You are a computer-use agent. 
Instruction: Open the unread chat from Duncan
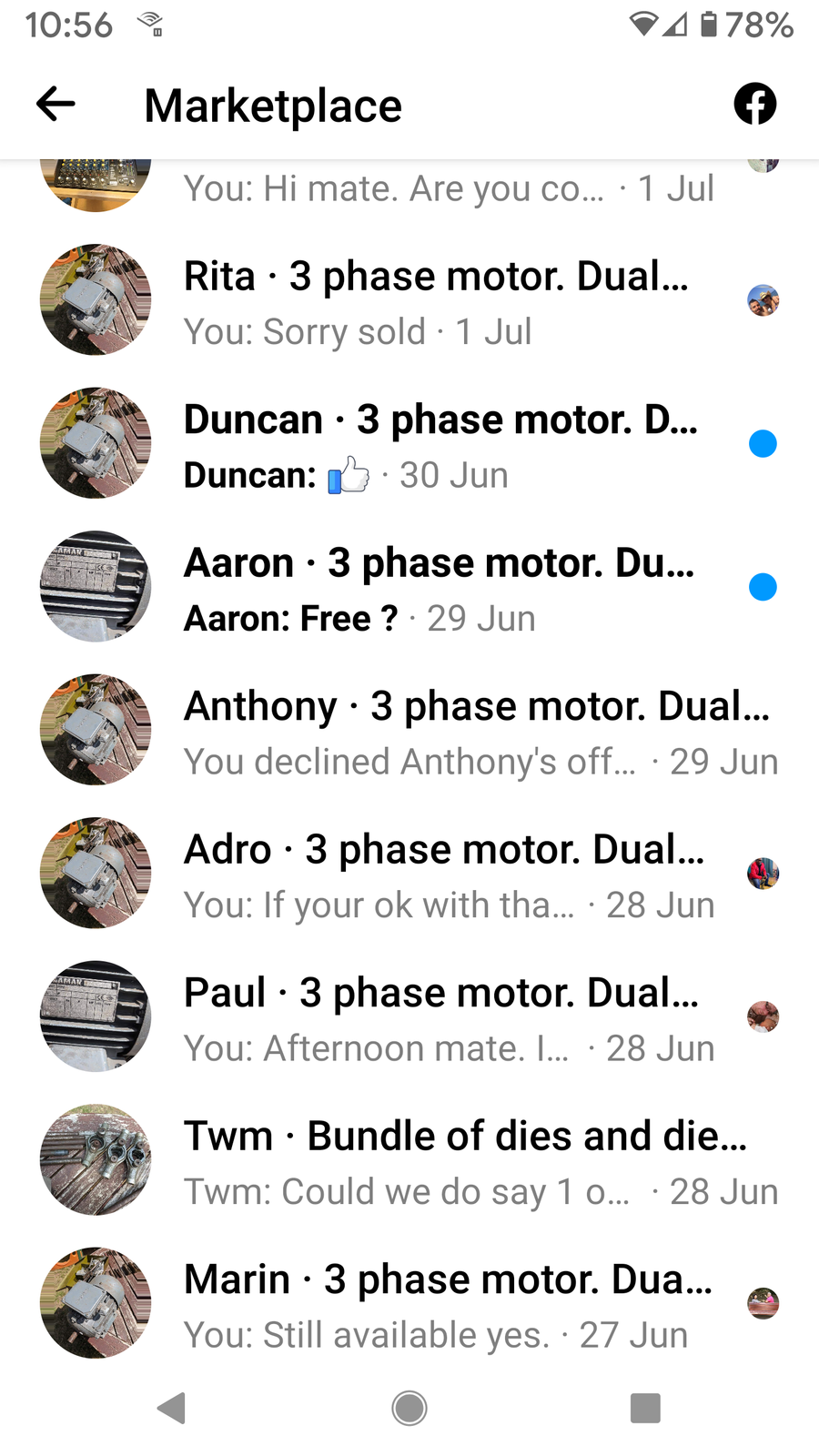click(409, 444)
